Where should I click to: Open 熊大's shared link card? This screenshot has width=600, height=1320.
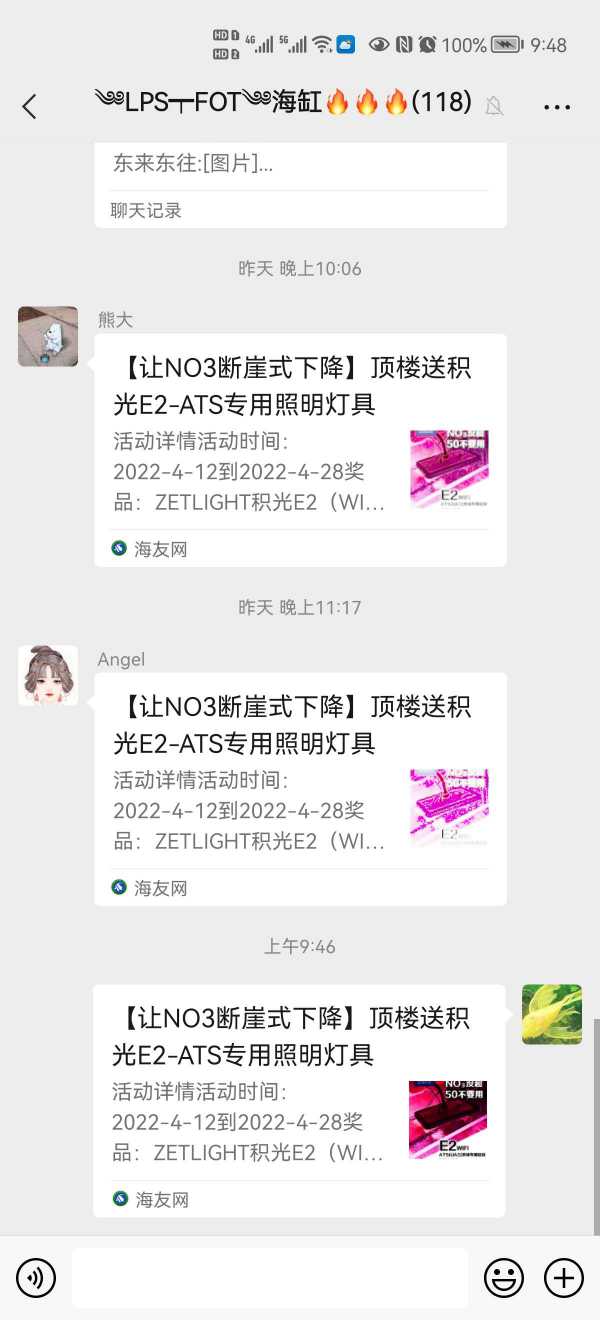point(300,450)
